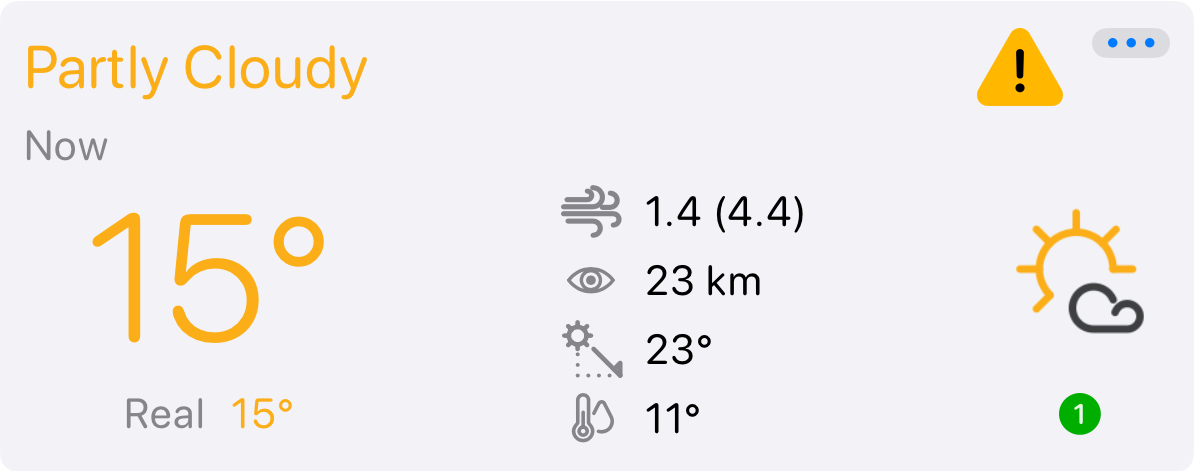View the weather warning alert
The width and height of the screenshot is (1194, 471).
tap(1019, 71)
